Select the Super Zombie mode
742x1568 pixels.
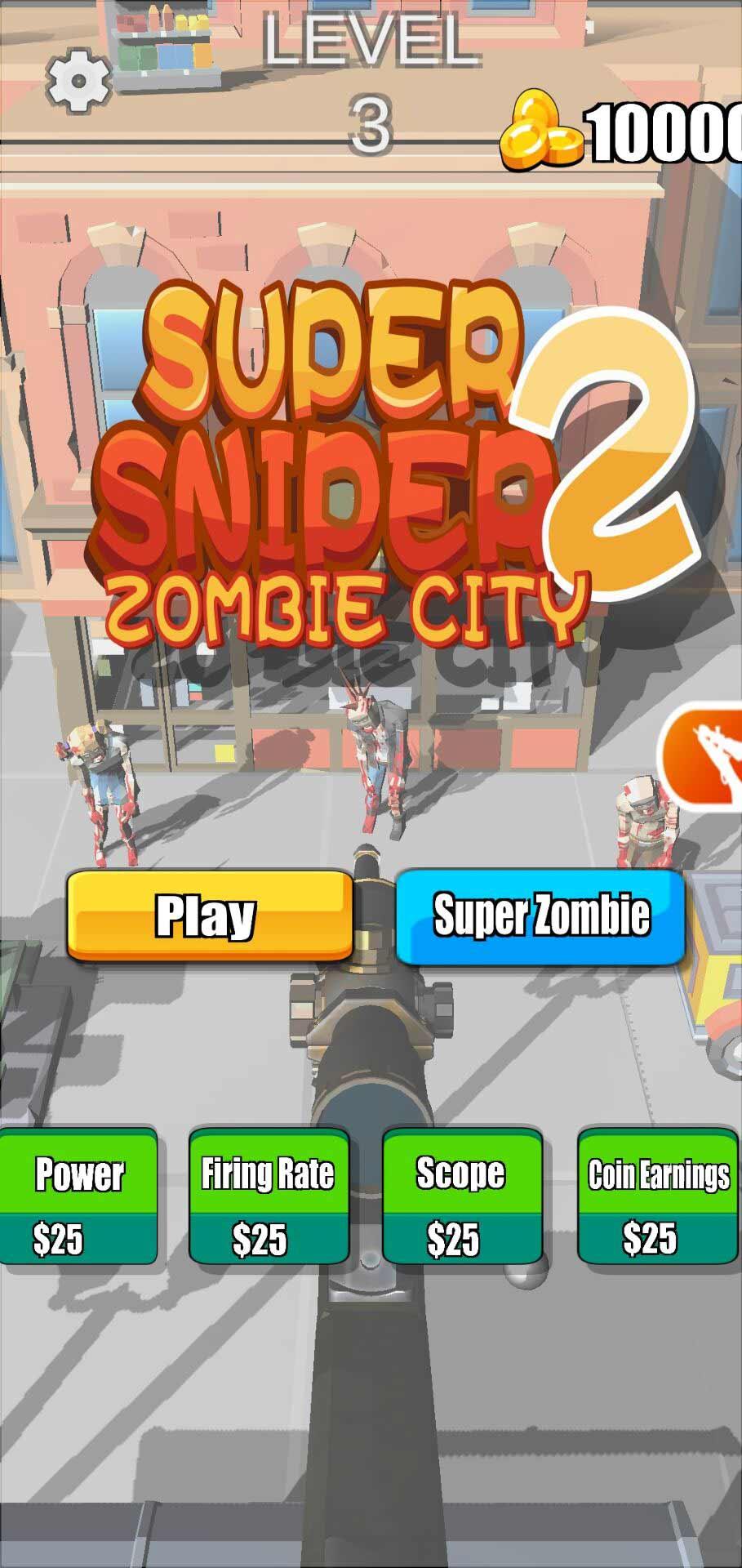coord(540,915)
